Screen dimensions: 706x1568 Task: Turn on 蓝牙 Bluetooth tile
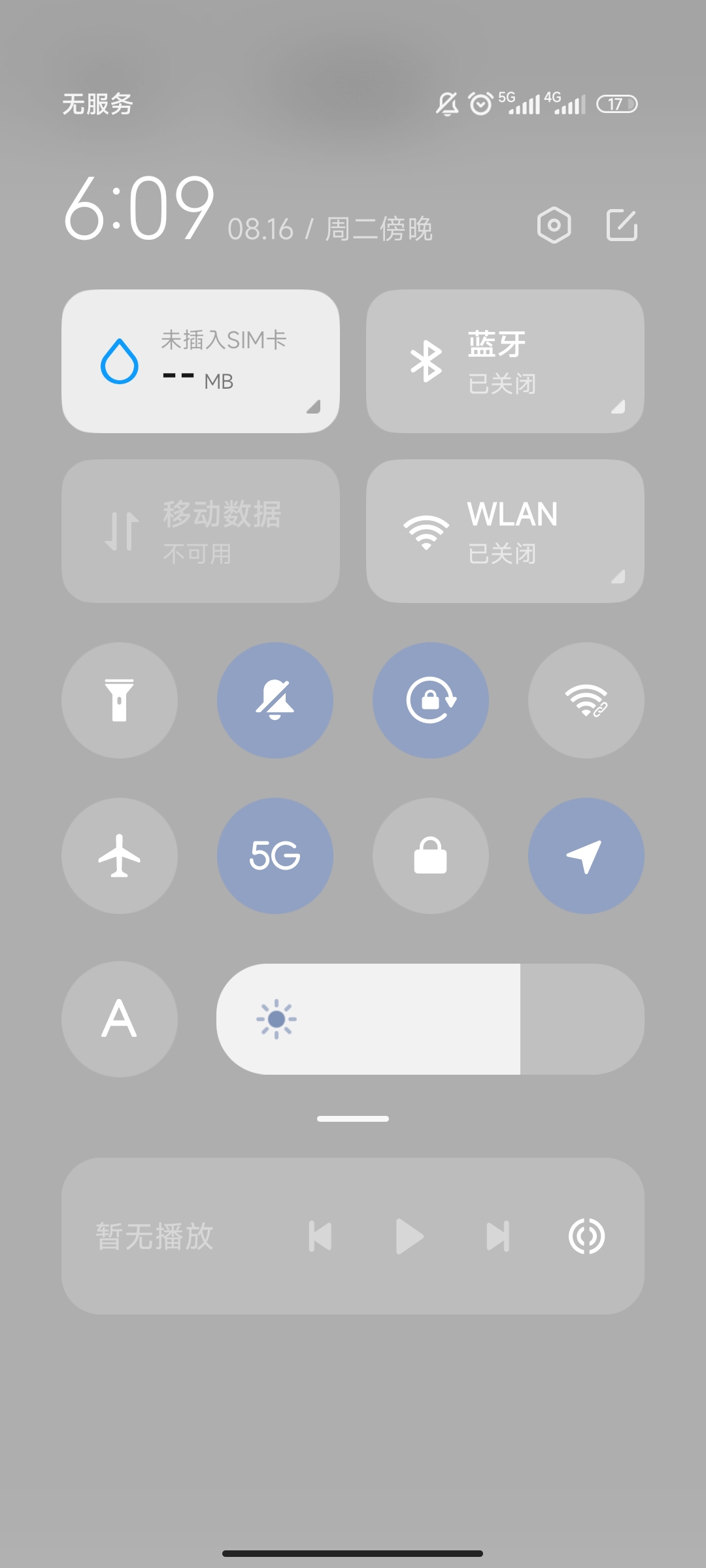click(505, 361)
